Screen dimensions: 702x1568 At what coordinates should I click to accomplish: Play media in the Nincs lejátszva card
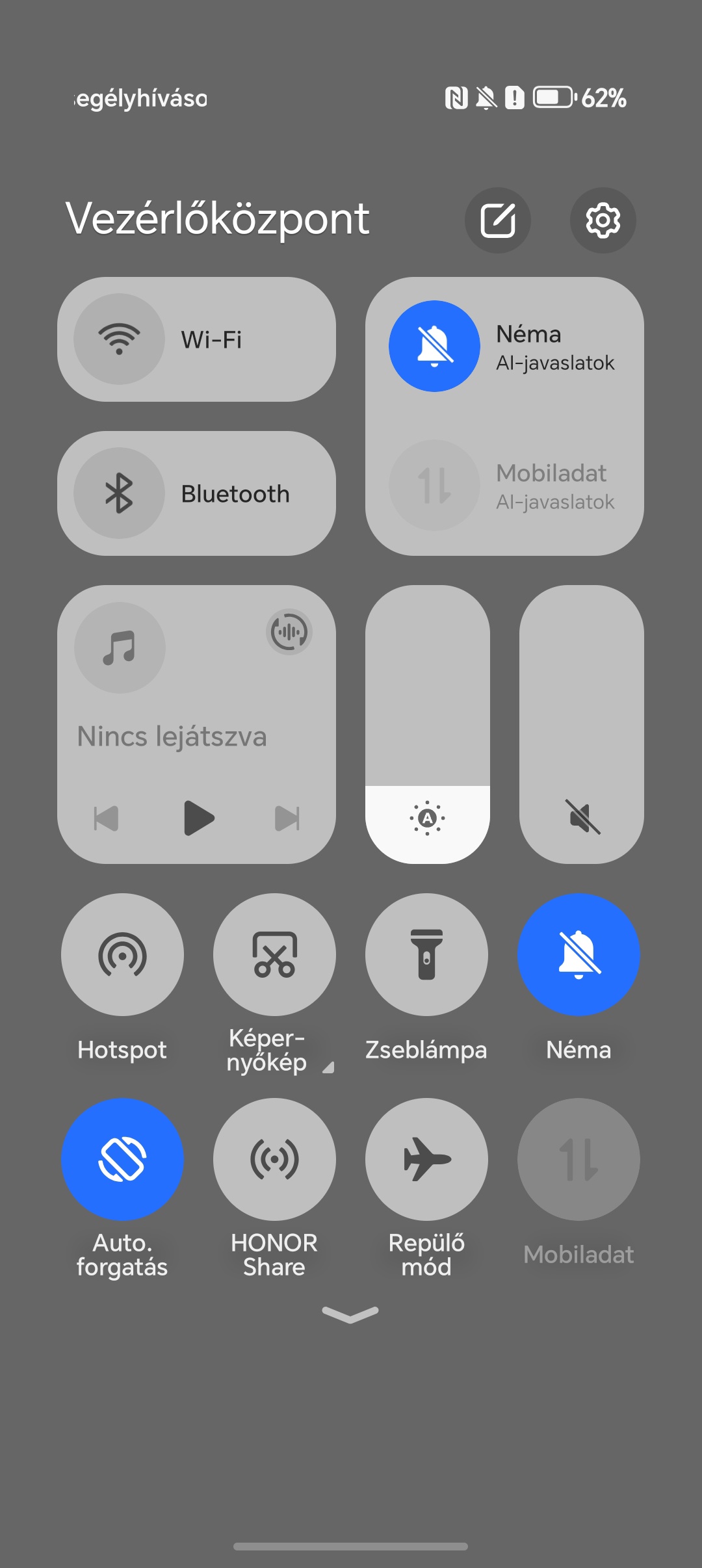(199, 818)
